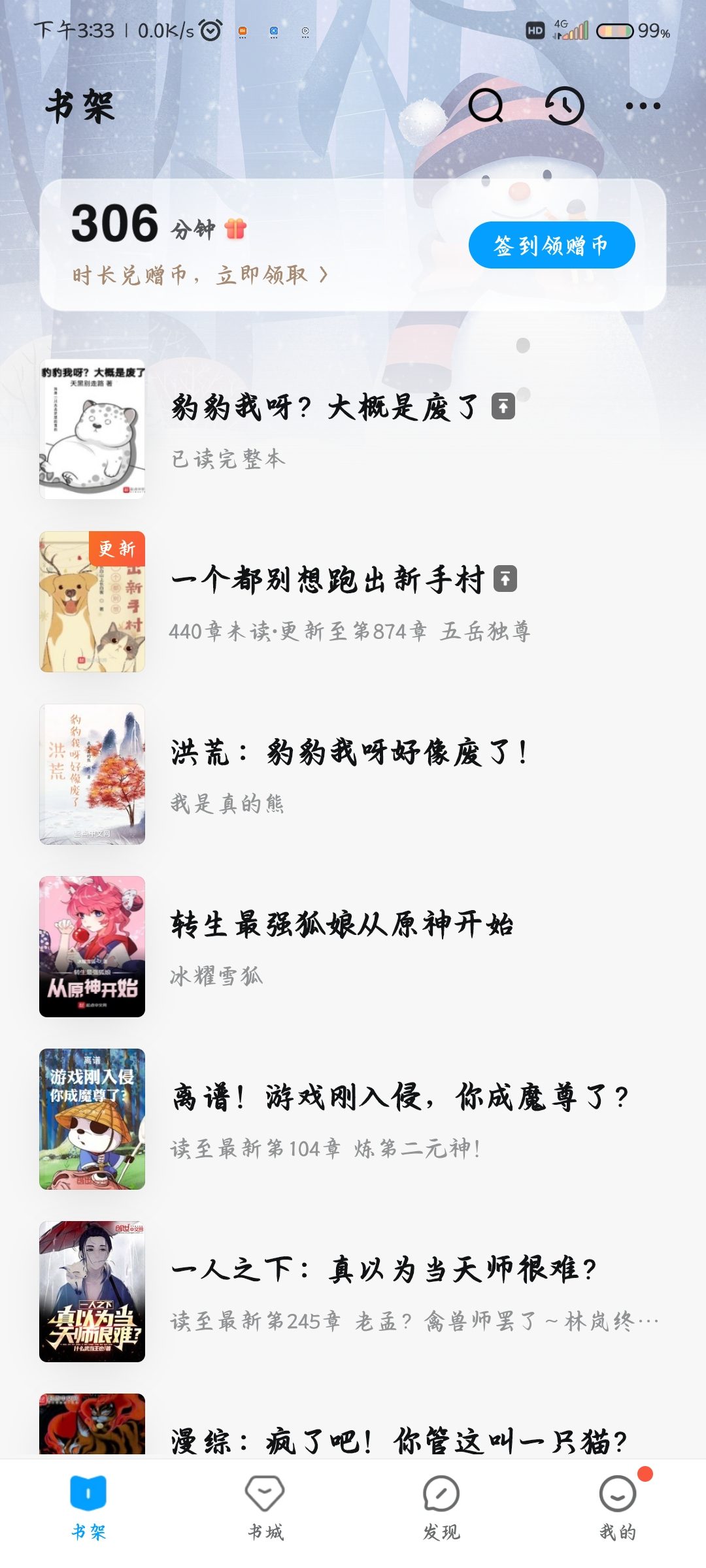Viewport: 706px width, 1568px height.
Task: Open 一个都别想跑出新手村 book
Action: (x=327, y=580)
